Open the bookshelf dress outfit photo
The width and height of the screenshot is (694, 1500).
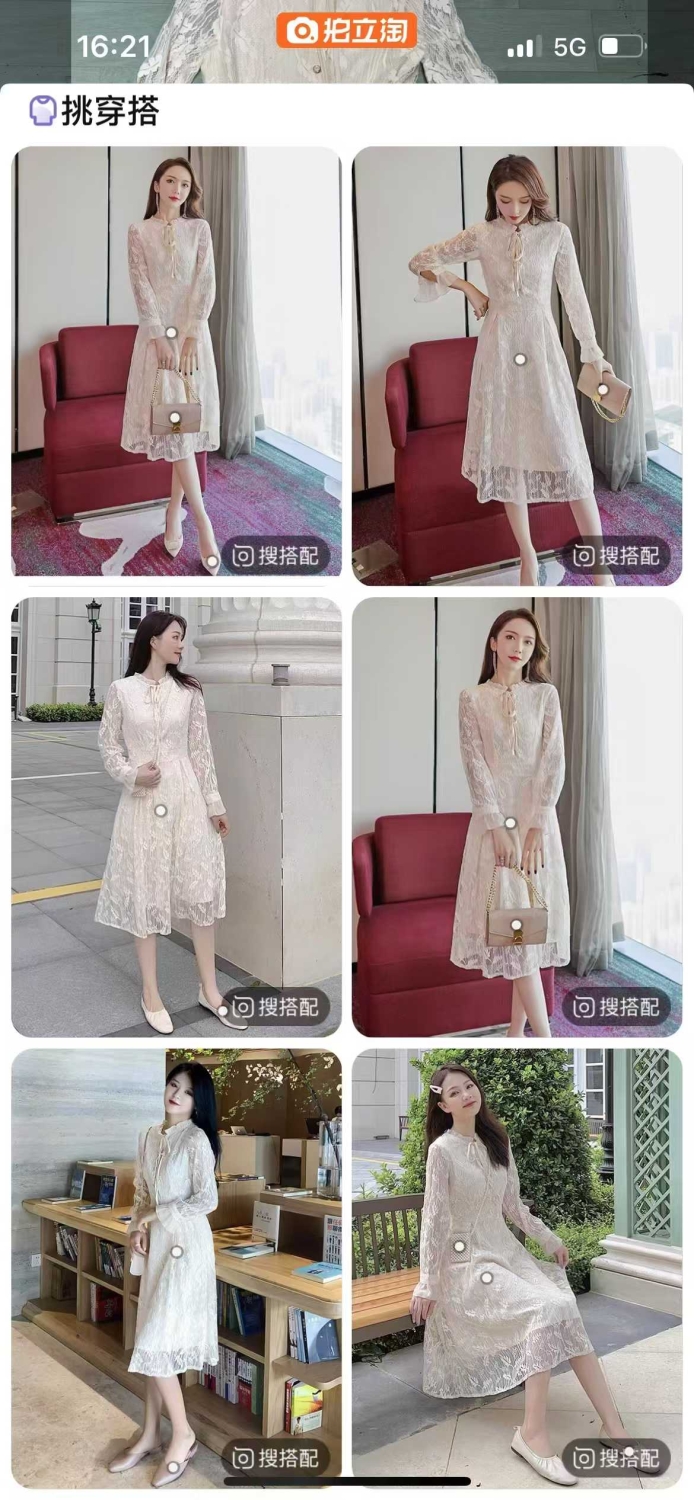coord(176,1268)
